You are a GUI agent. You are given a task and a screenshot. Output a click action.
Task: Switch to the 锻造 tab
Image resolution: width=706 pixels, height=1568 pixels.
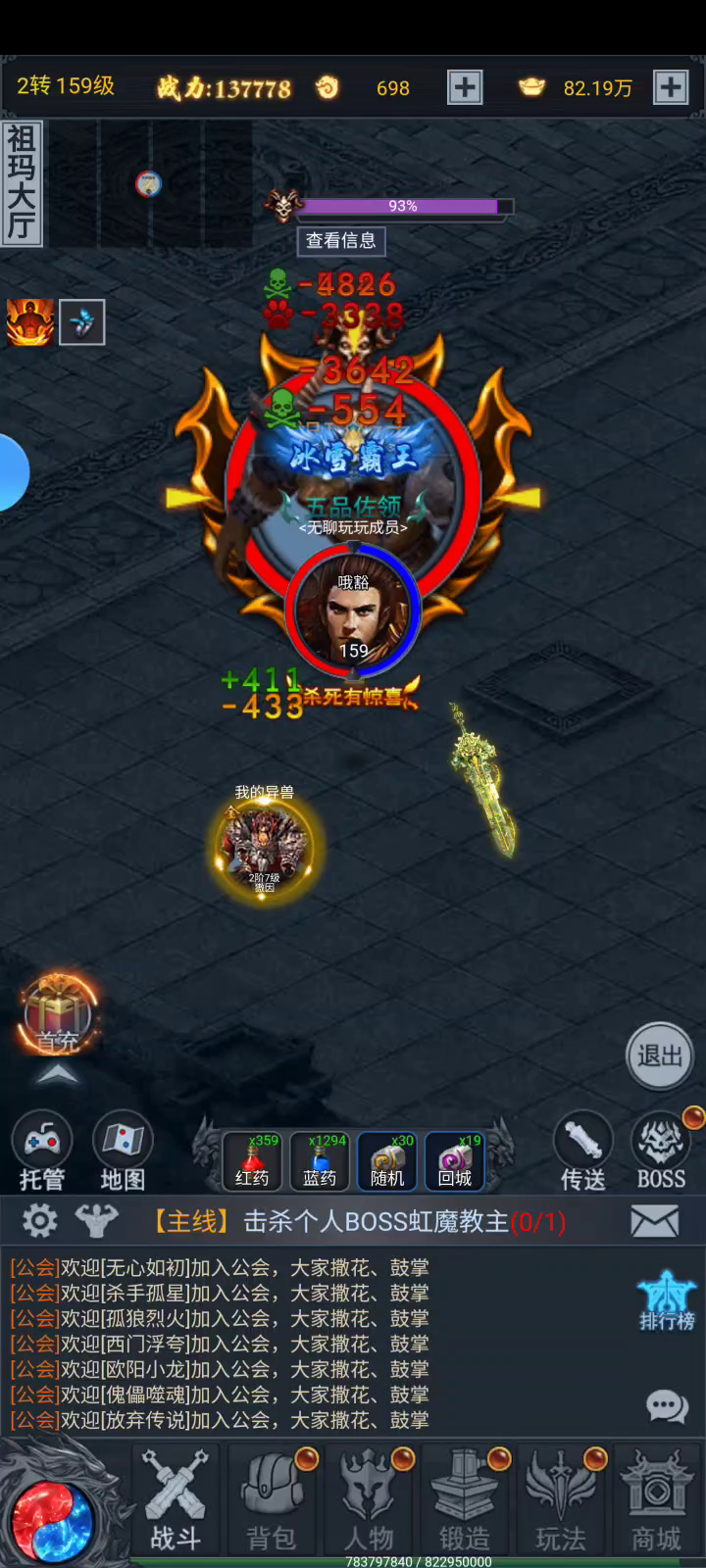(x=465, y=1501)
